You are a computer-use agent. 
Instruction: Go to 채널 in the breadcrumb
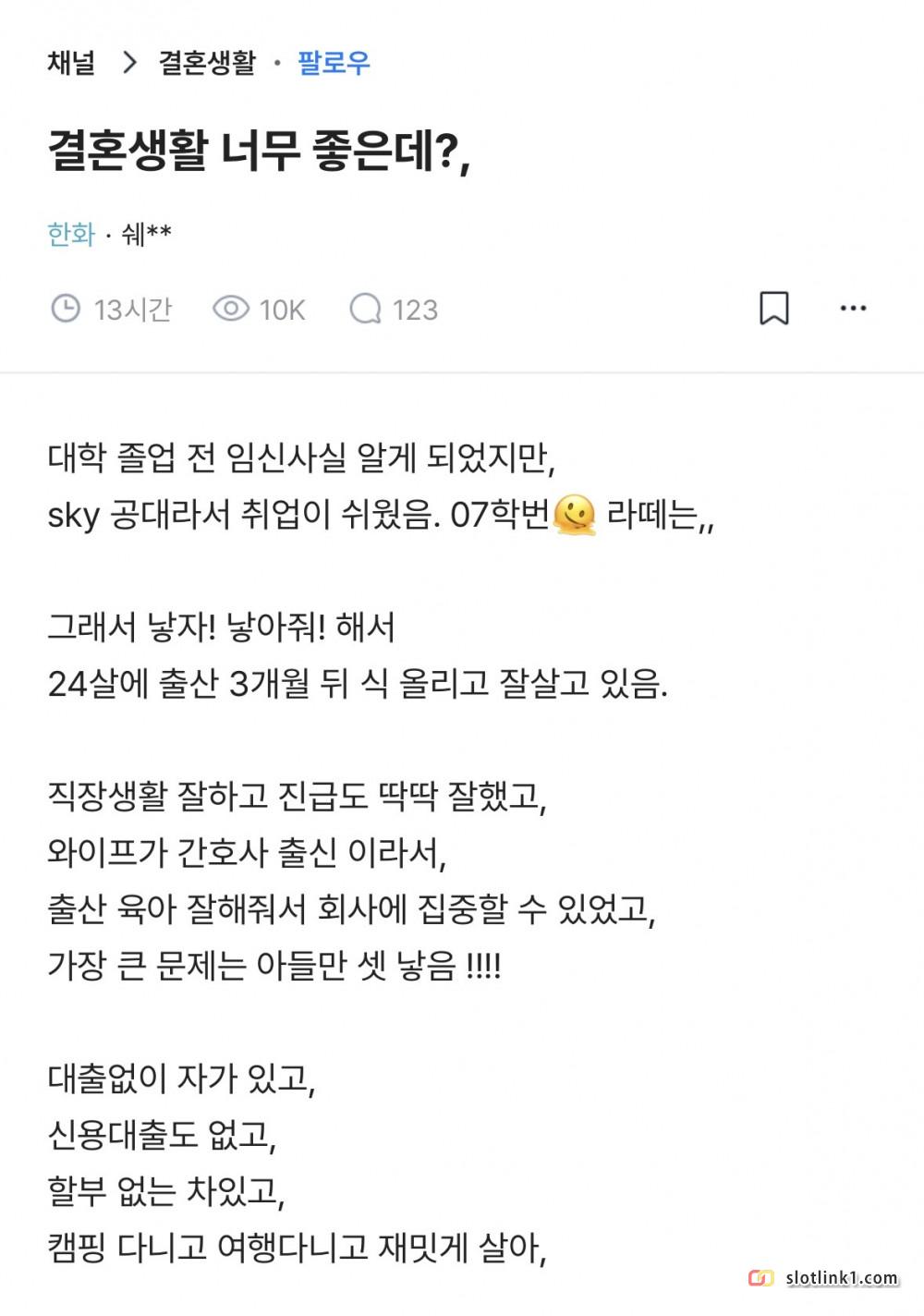[x=71, y=63]
